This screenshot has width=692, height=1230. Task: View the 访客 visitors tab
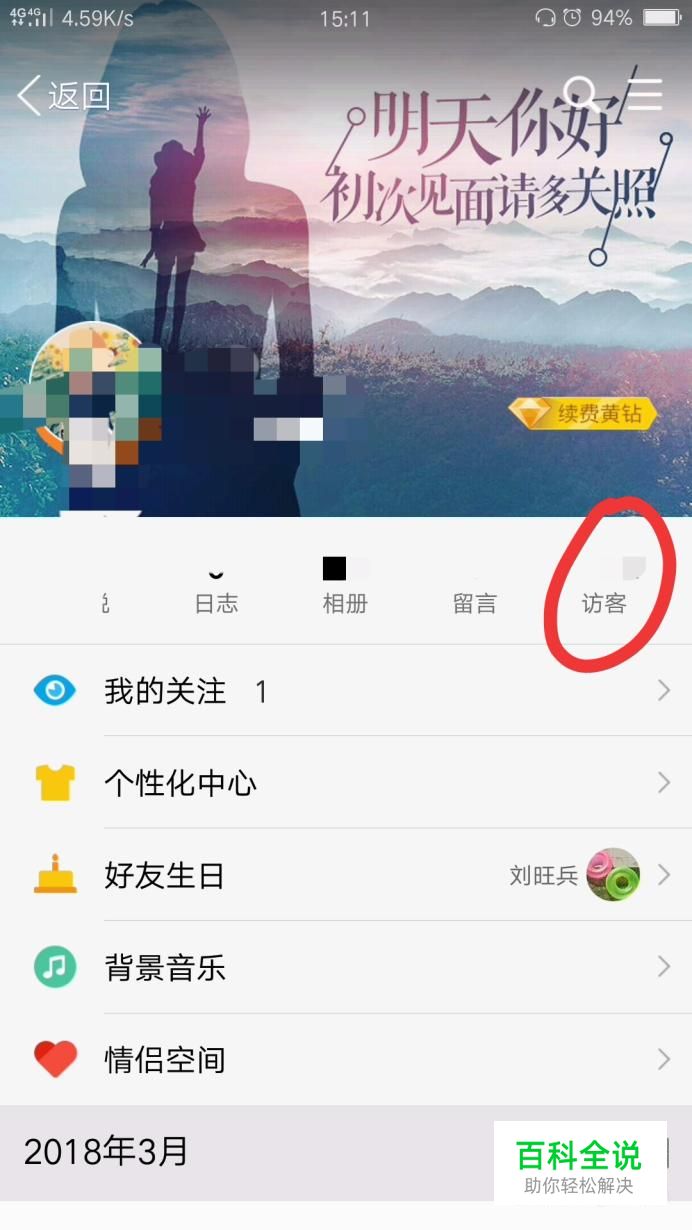coord(604,590)
